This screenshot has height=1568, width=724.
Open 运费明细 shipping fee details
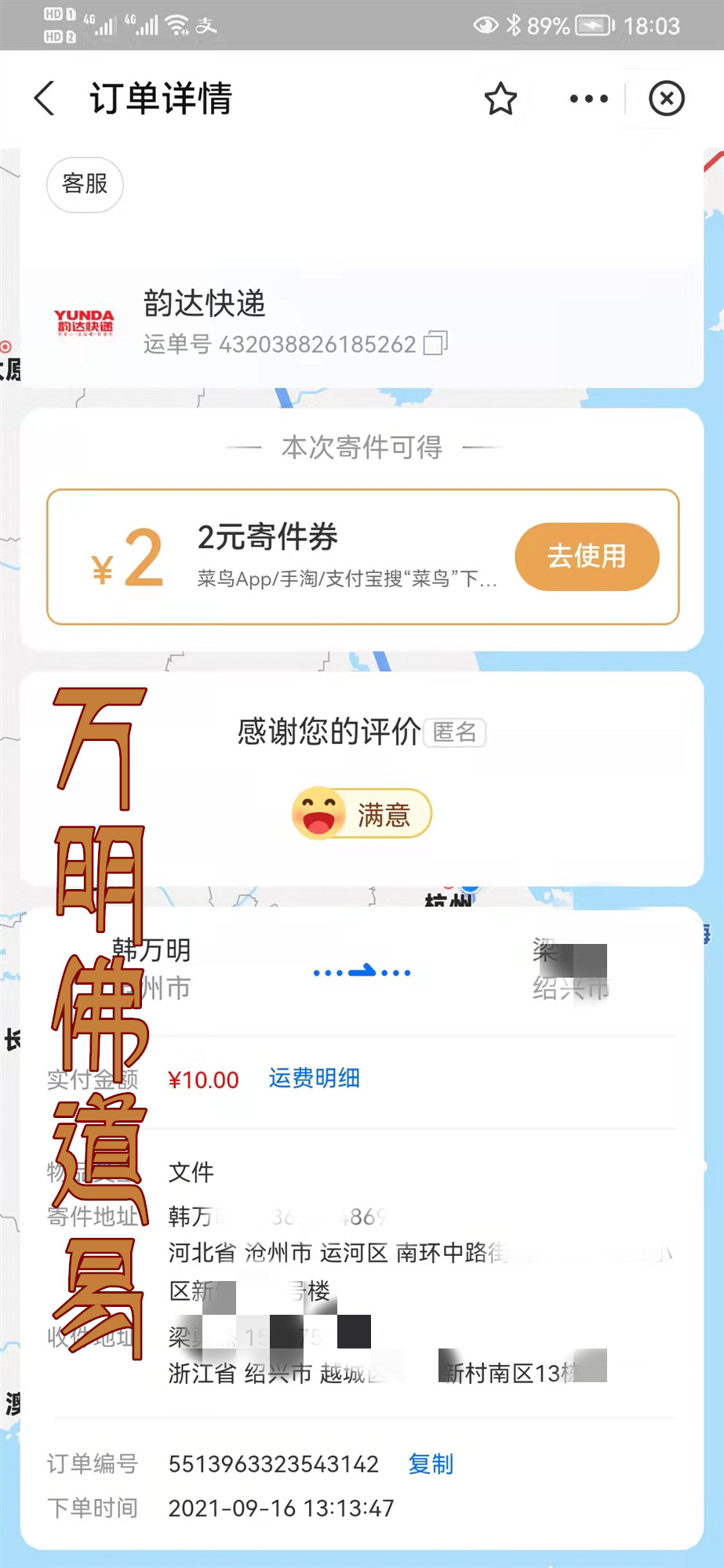(314, 1078)
